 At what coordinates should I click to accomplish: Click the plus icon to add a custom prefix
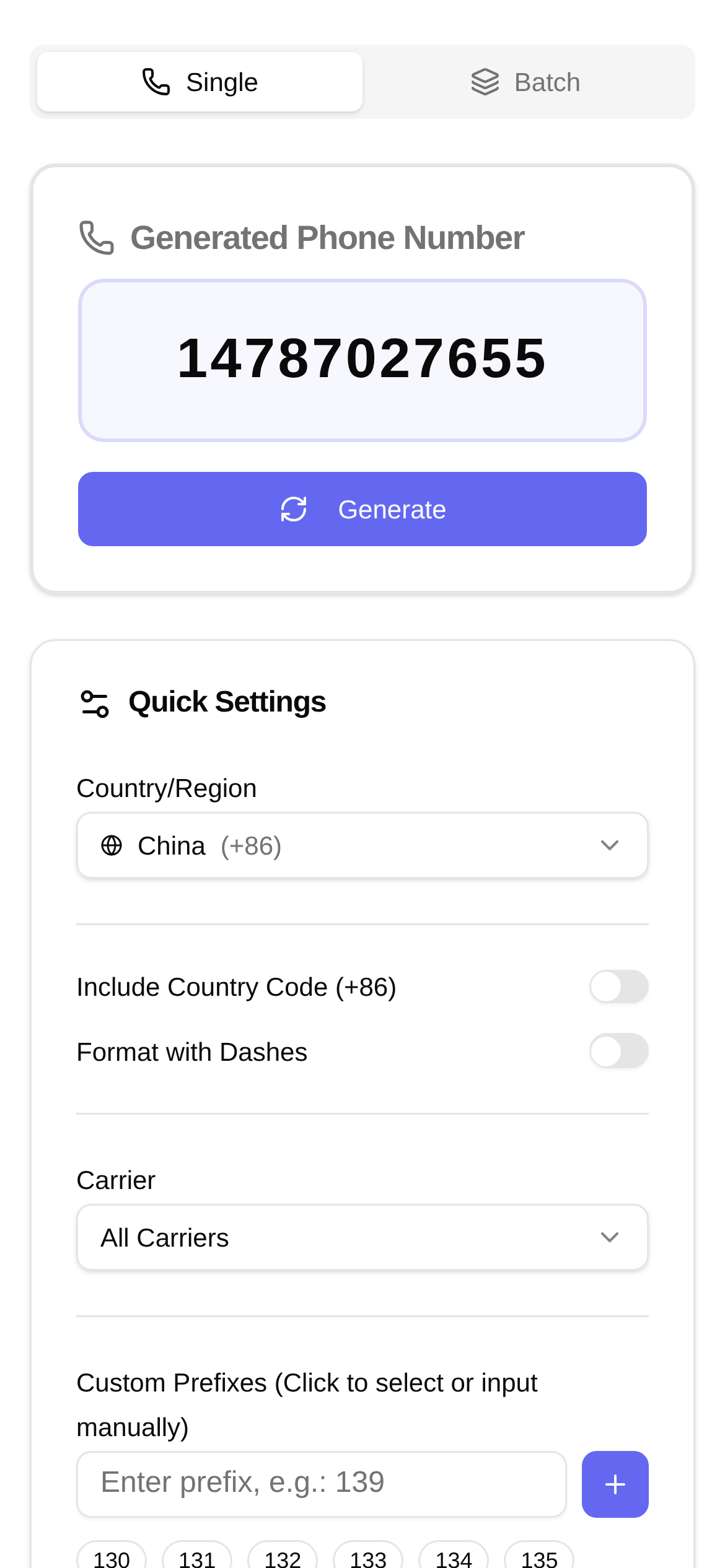tap(615, 1483)
